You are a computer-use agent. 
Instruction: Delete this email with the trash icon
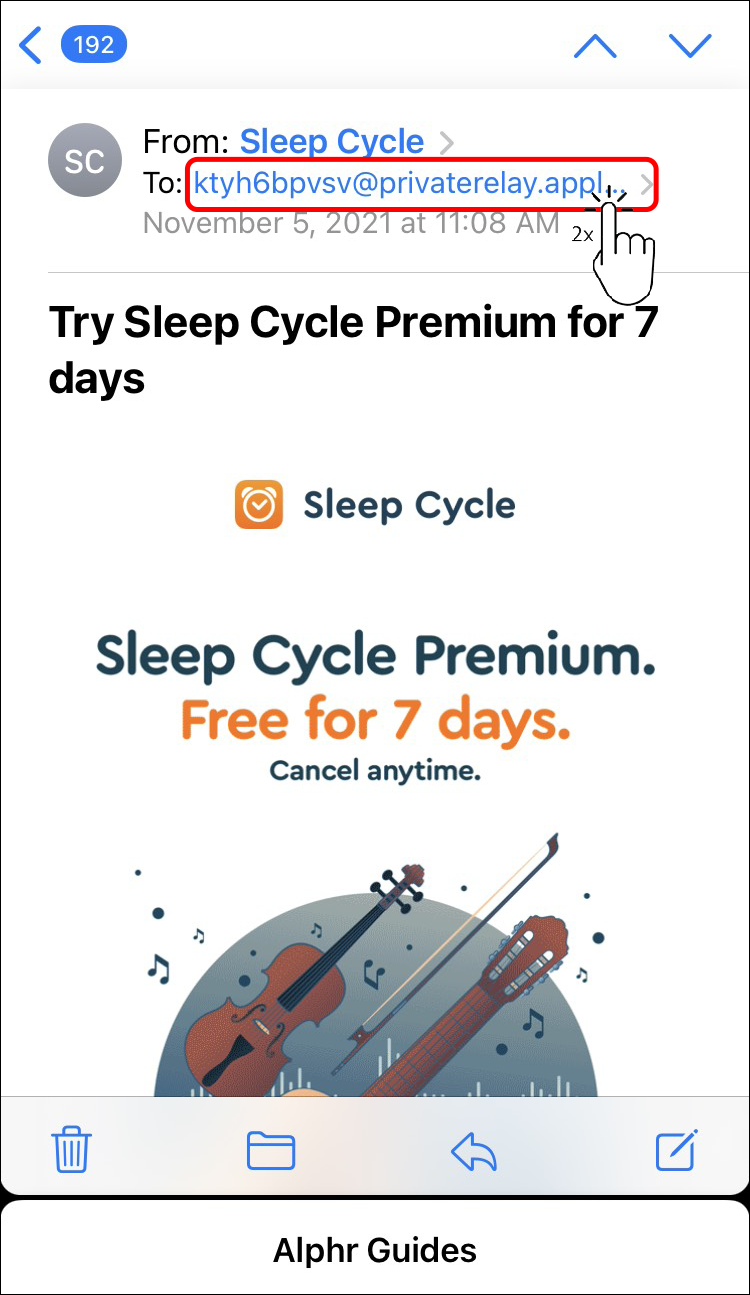click(x=72, y=1150)
